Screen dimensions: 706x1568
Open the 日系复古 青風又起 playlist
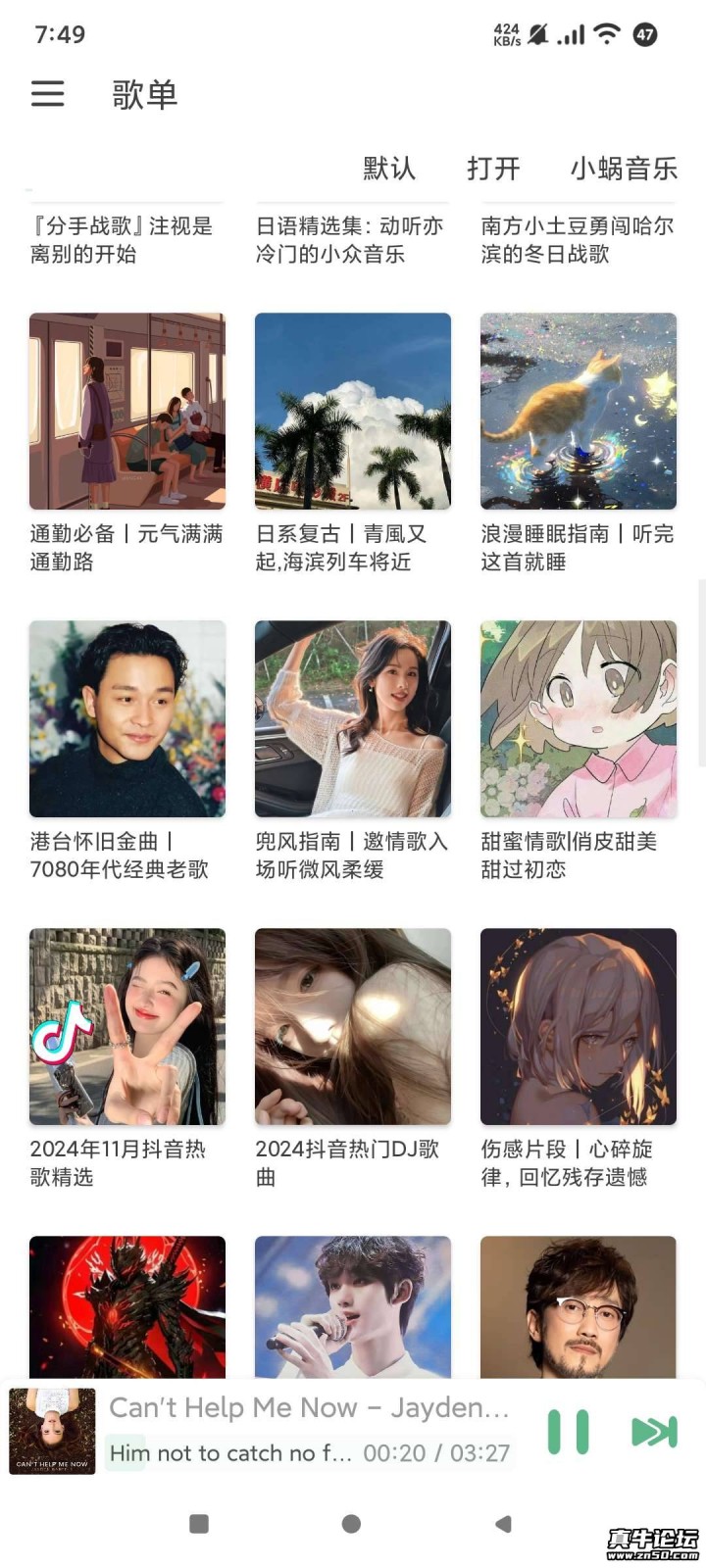click(353, 412)
